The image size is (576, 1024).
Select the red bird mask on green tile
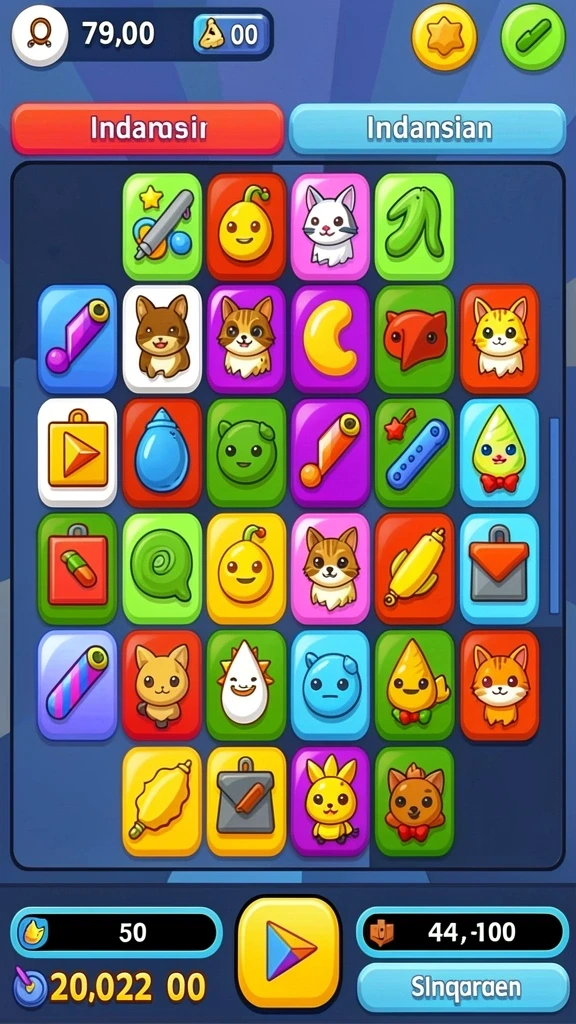click(x=414, y=339)
